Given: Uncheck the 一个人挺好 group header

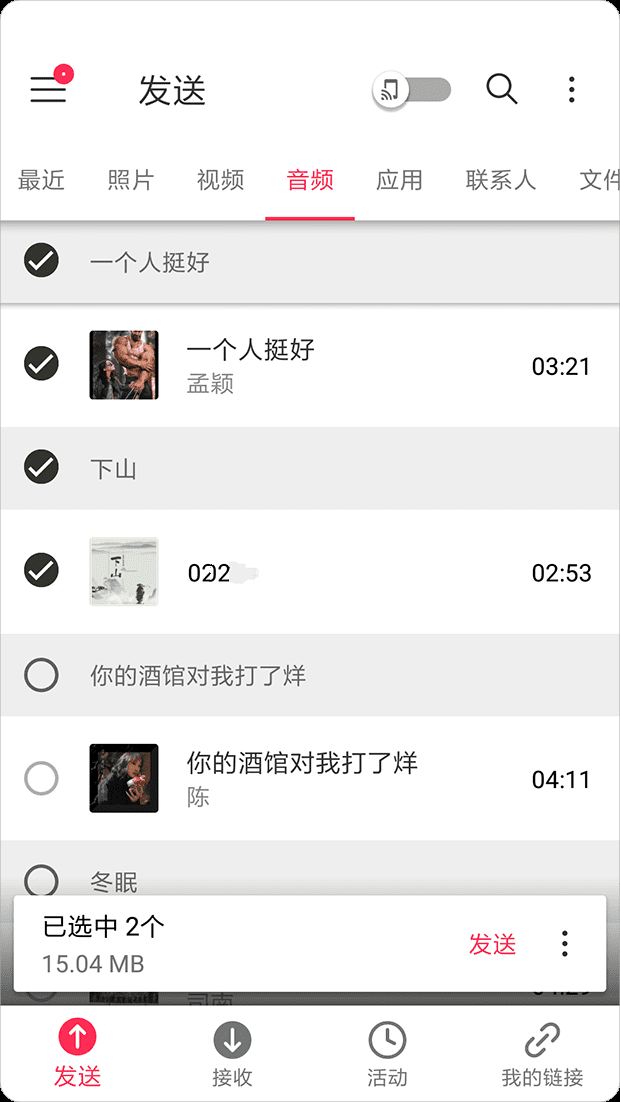Looking at the screenshot, I should pos(41,261).
